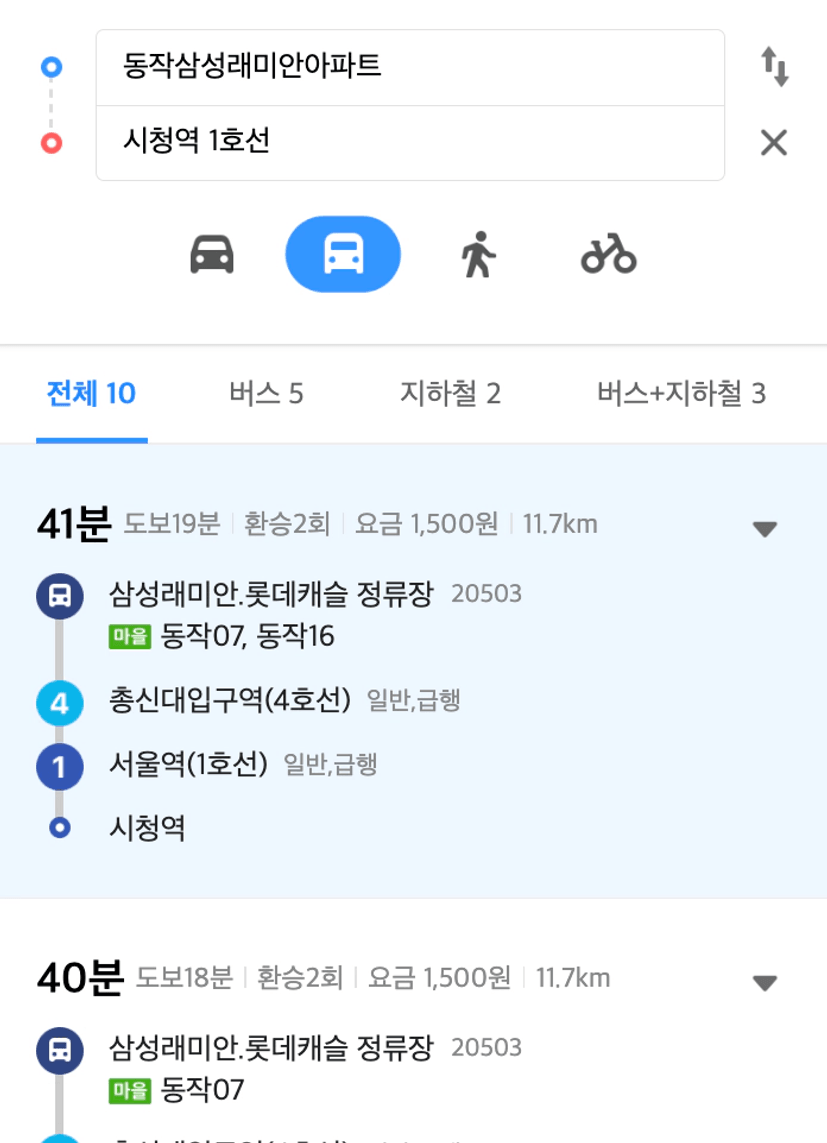Clear the route search with X
Viewport: 827px width, 1143px height.
[x=774, y=143]
